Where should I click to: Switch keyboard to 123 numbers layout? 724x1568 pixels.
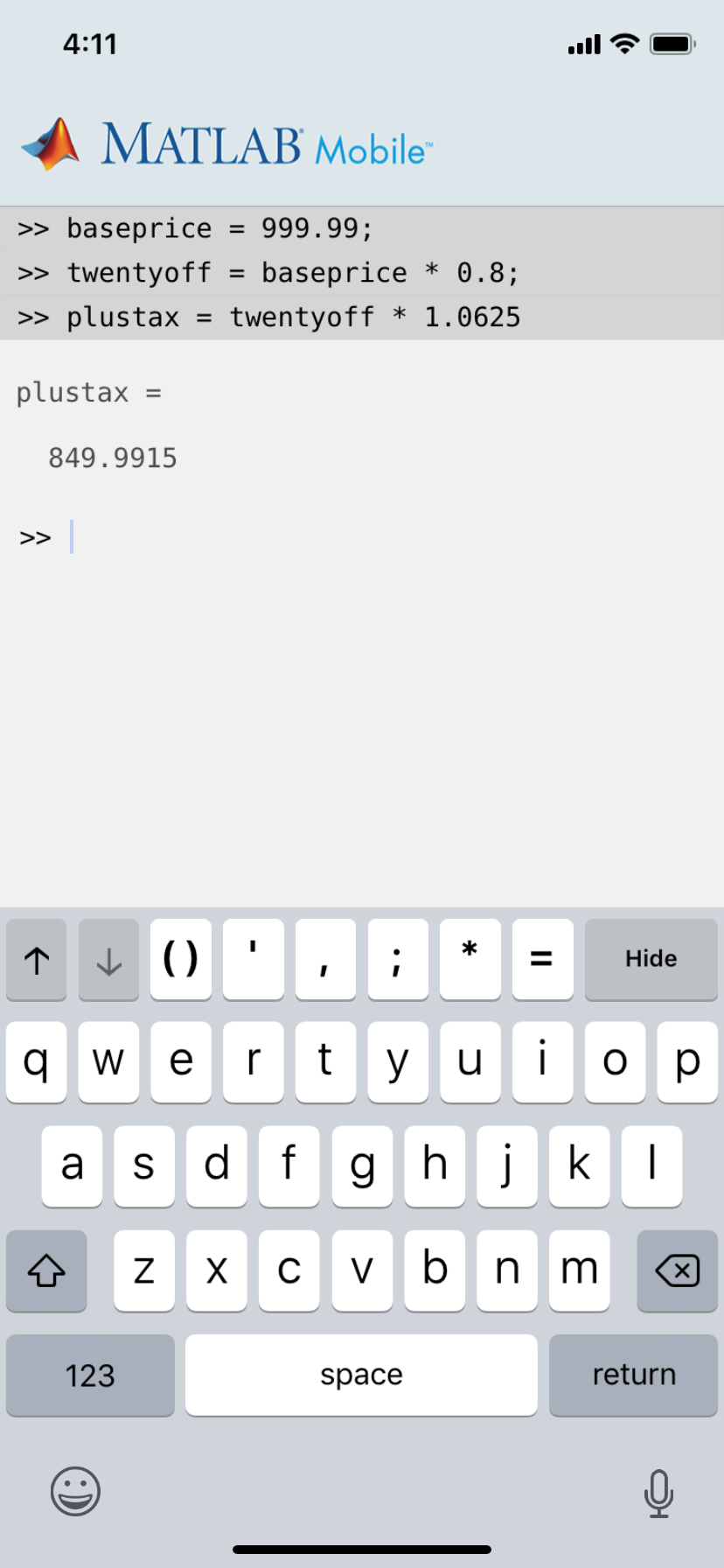90,1375
